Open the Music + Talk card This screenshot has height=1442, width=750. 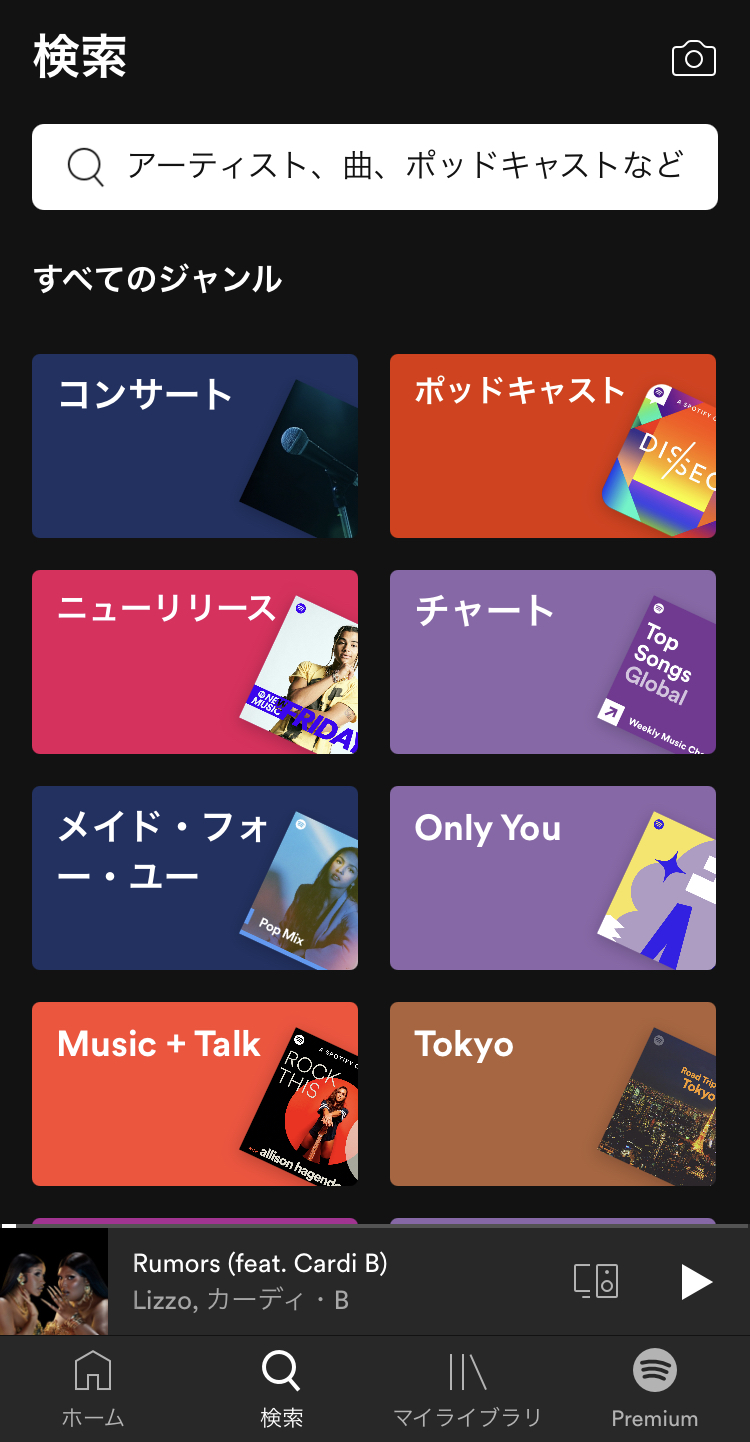point(195,1094)
